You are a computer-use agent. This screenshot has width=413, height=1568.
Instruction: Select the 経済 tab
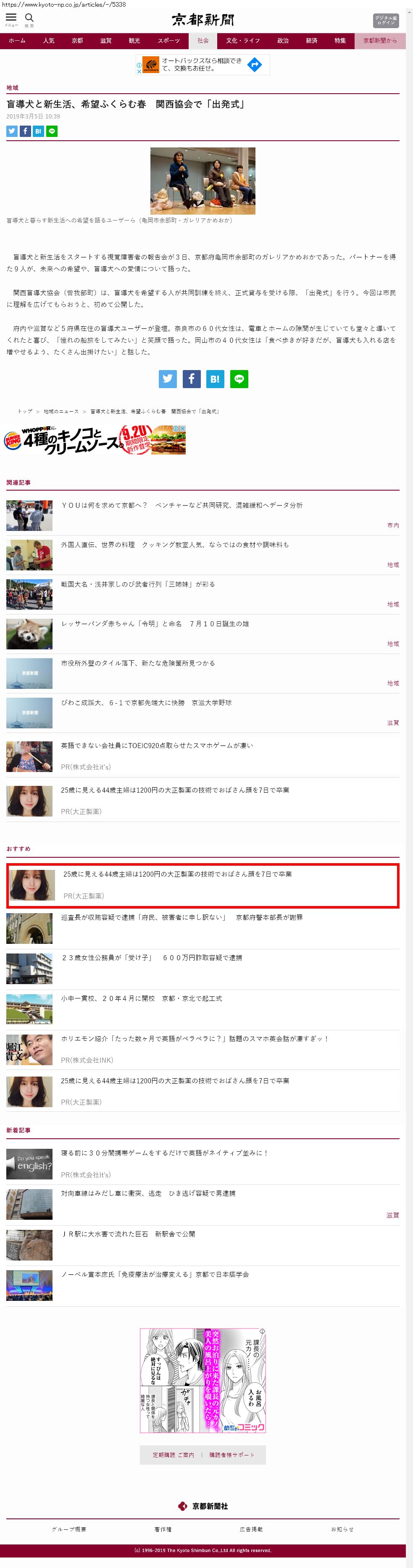pyautogui.click(x=311, y=41)
